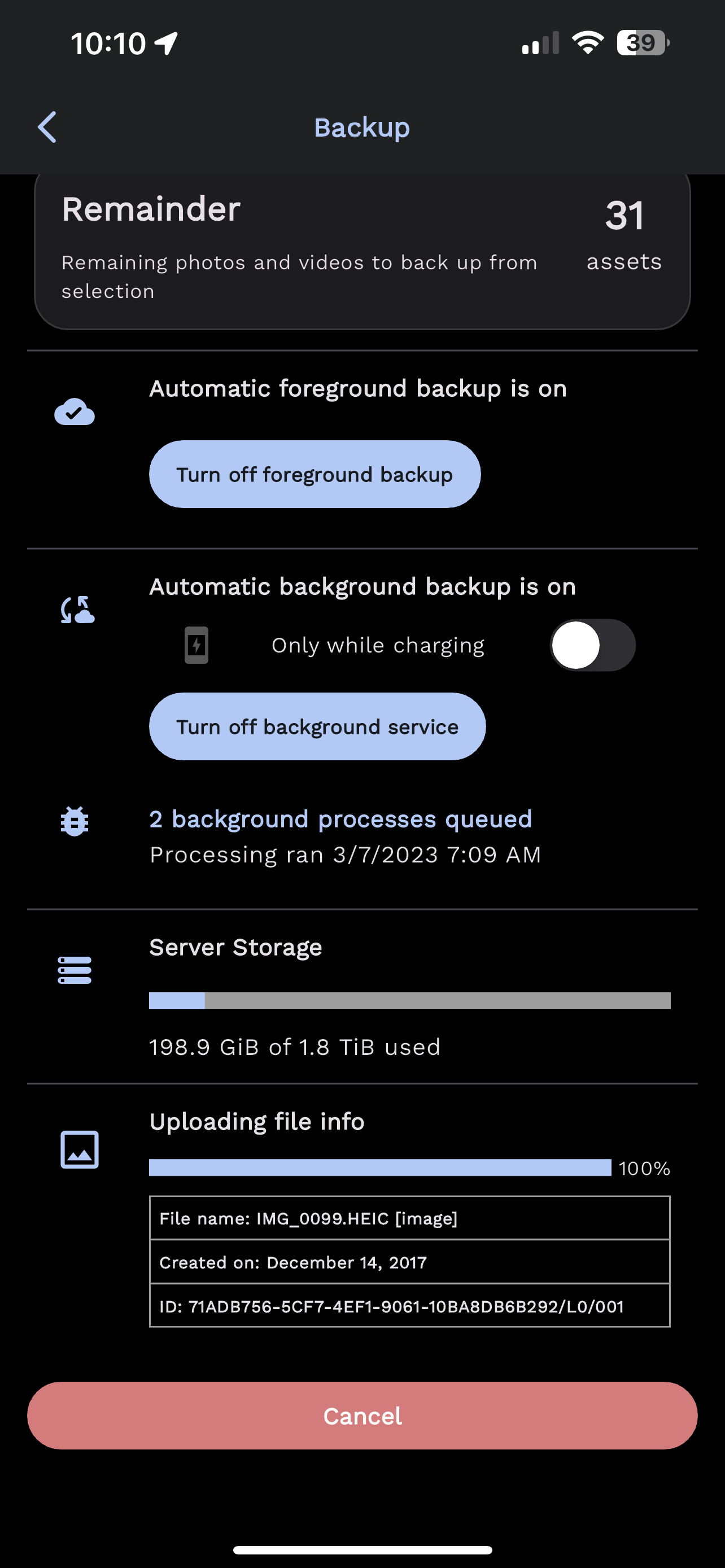Viewport: 725px width, 1568px height.
Task: Expand the 2 background processes queued entry
Action: (x=340, y=818)
